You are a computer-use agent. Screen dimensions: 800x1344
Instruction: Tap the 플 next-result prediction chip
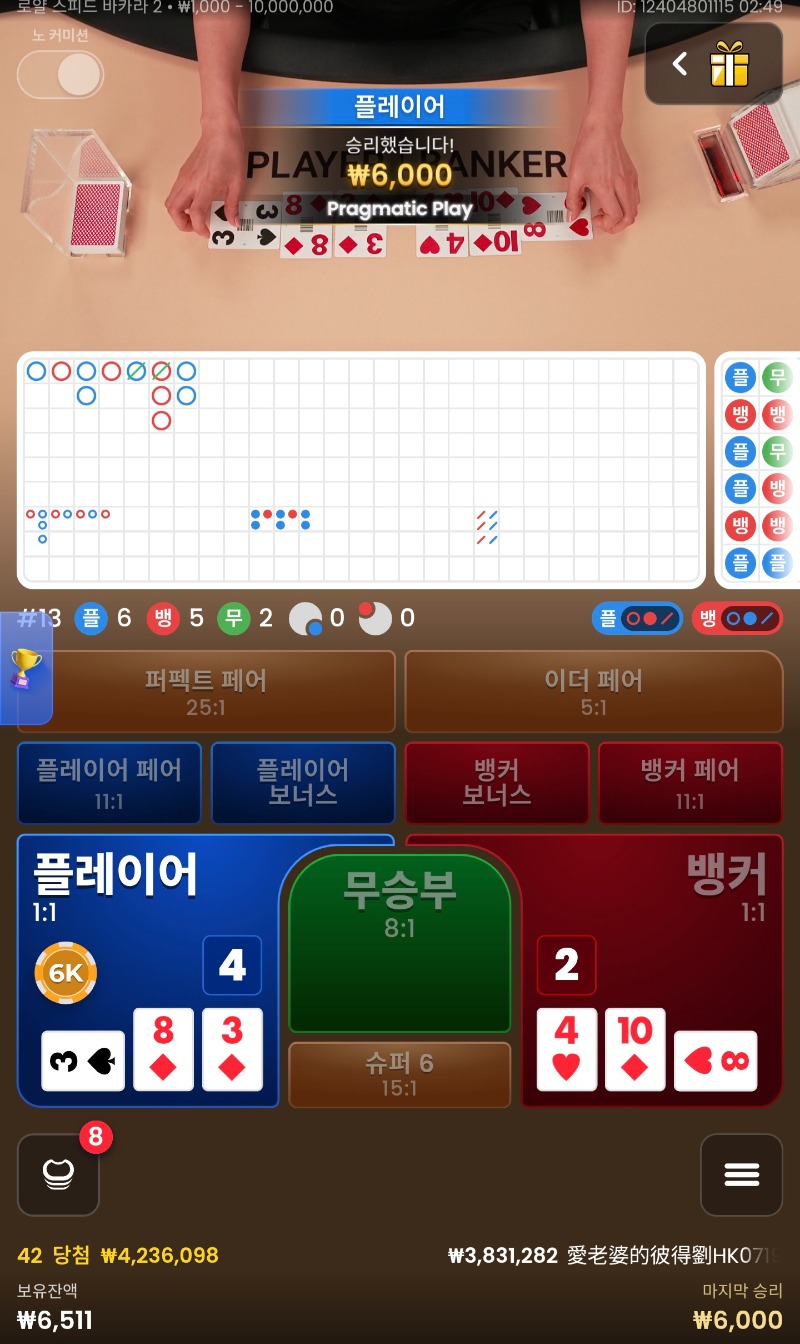click(637, 618)
